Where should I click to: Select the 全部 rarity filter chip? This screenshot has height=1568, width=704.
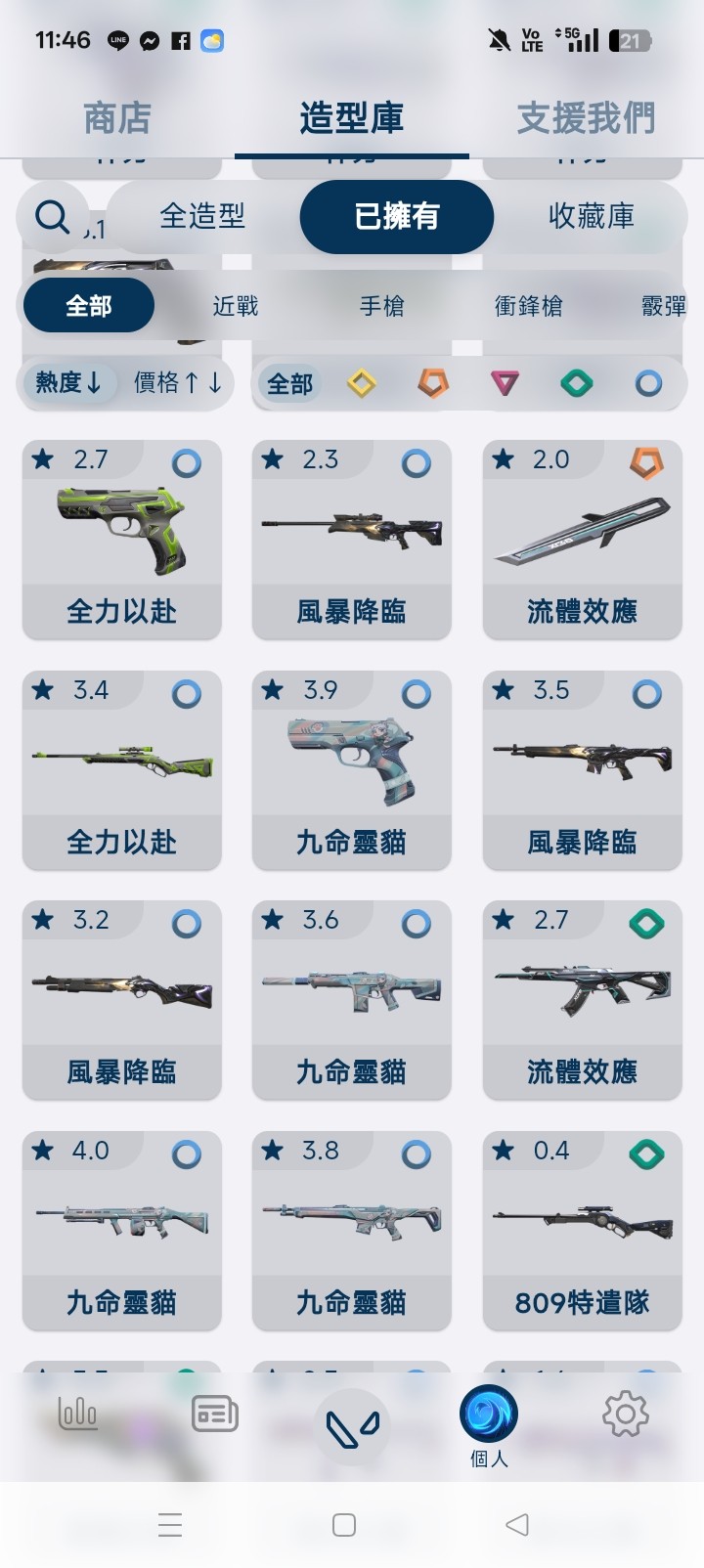[290, 384]
